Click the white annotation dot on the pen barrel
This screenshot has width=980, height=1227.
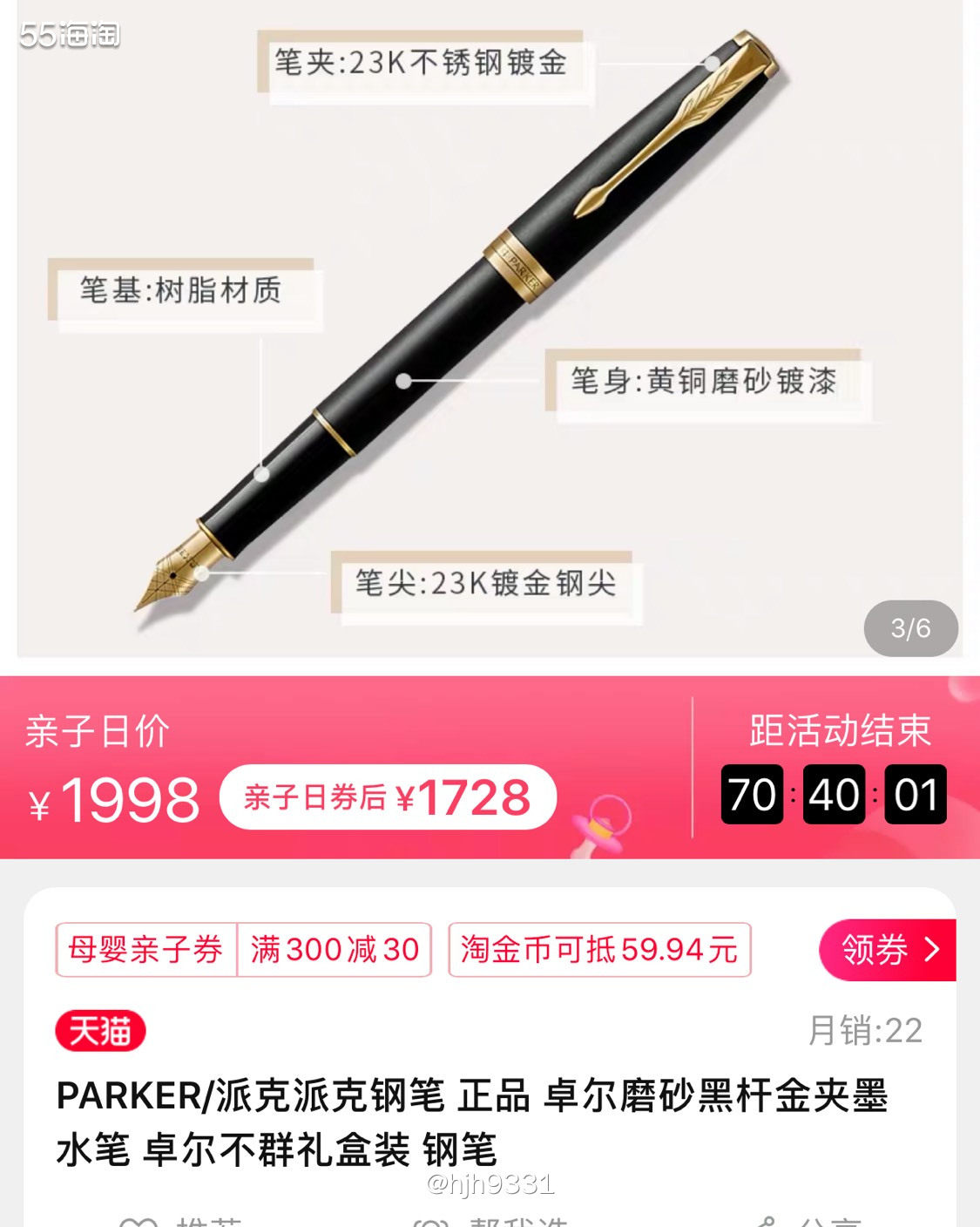tap(402, 379)
